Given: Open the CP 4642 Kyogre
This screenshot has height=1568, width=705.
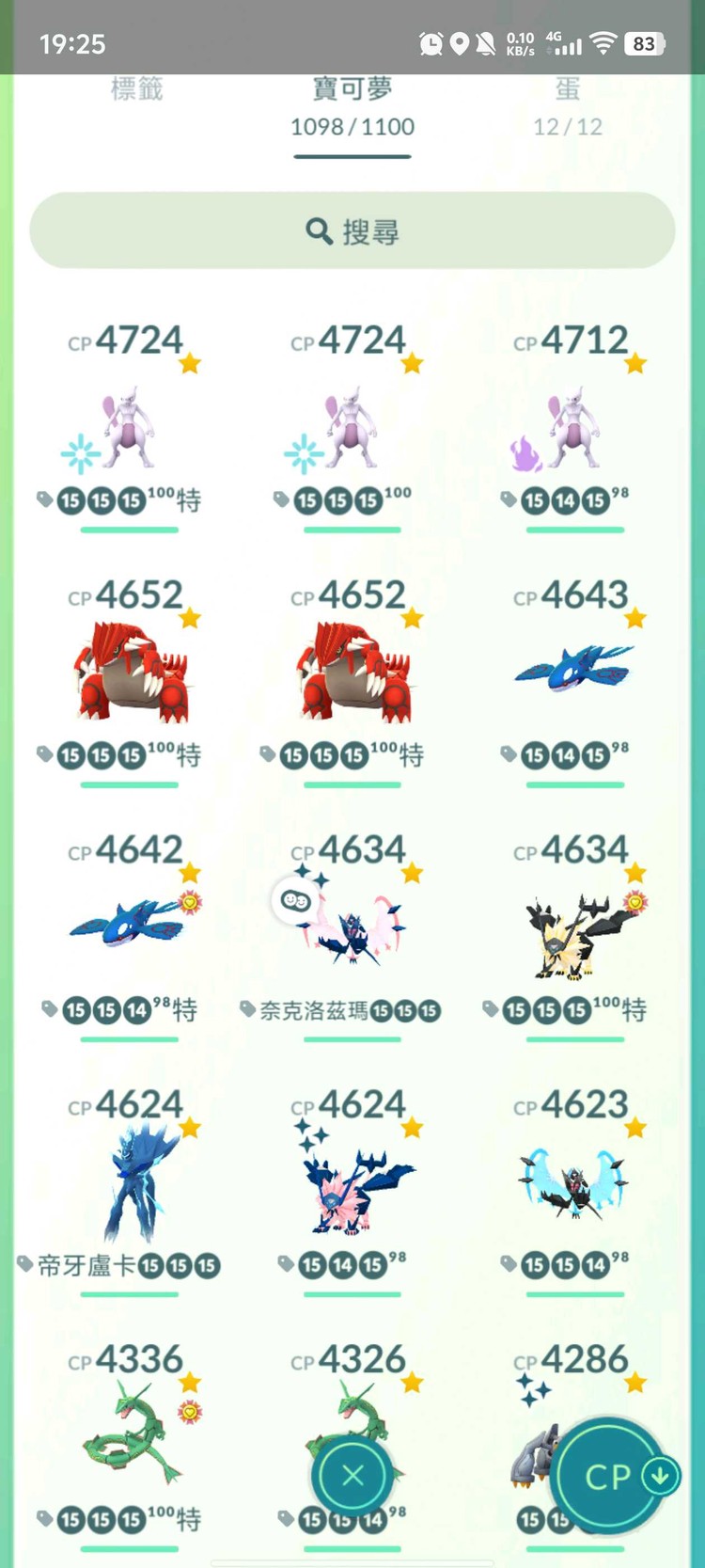Looking at the screenshot, I should 130,924.
